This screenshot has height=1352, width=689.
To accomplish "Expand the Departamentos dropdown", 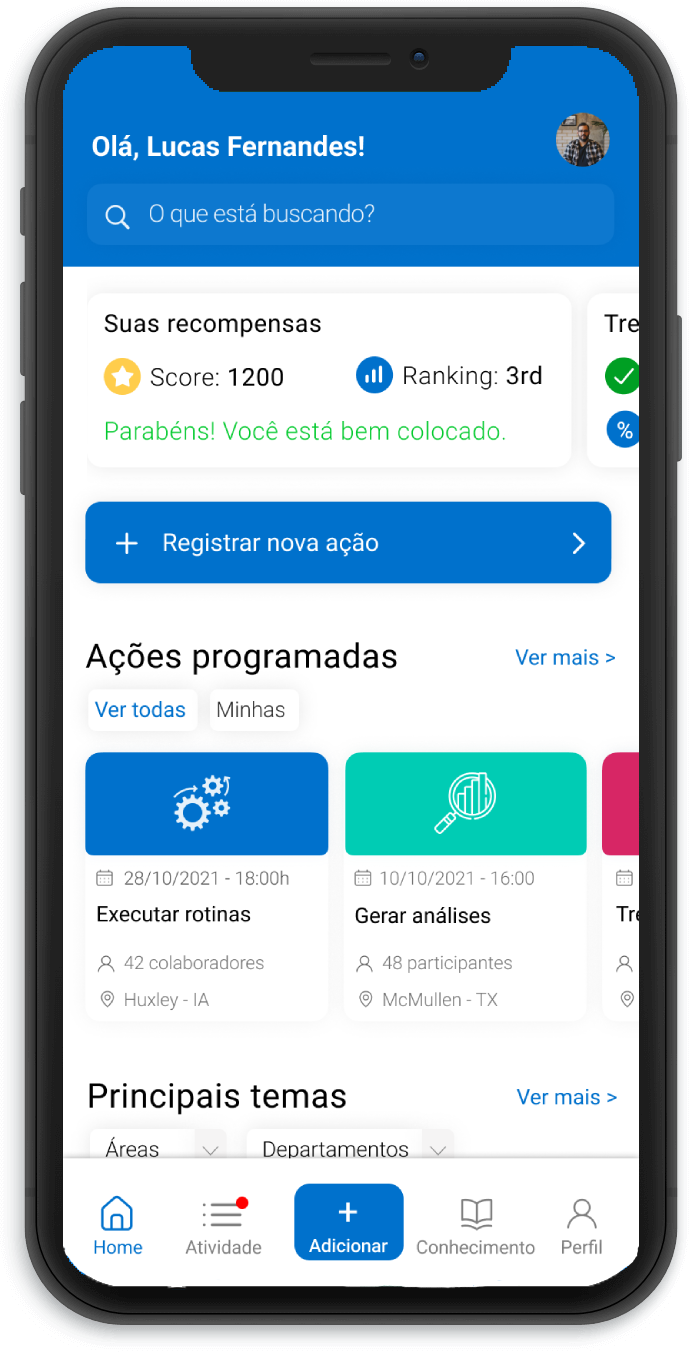I will tap(350, 1148).
